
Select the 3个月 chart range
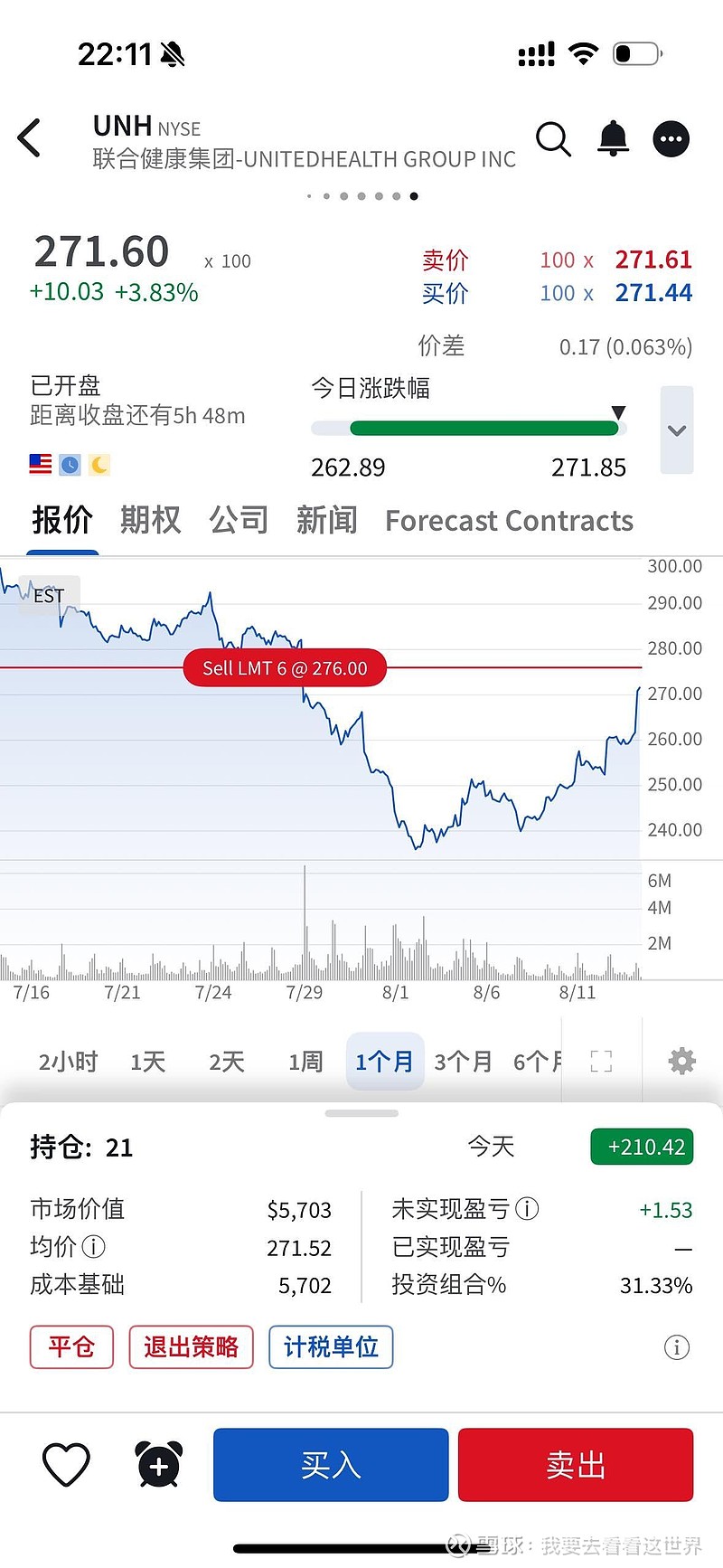(x=464, y=1062)
